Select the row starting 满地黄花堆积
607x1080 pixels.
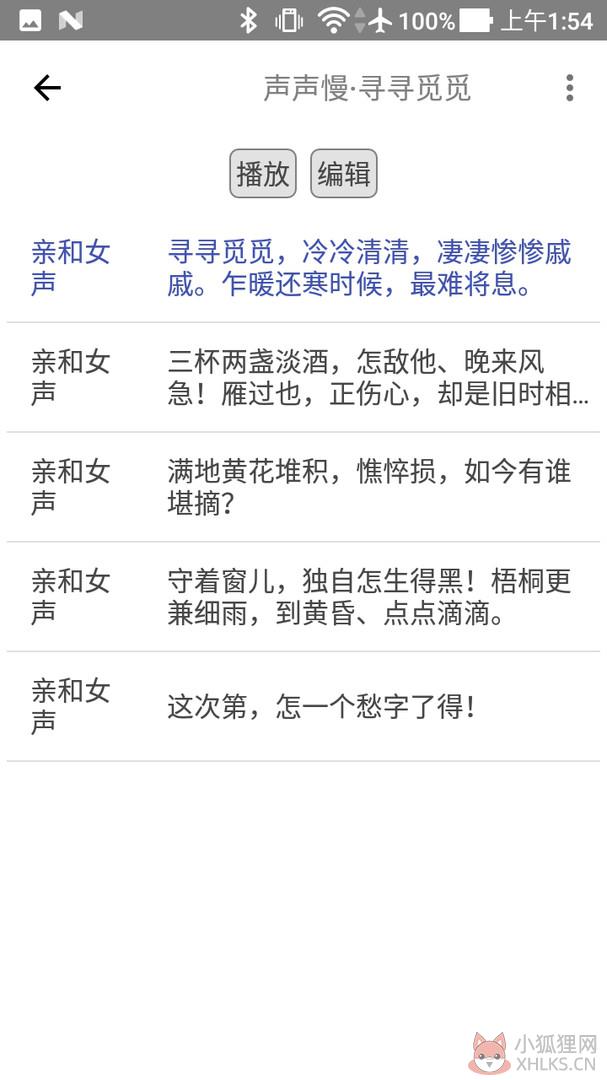303,487
